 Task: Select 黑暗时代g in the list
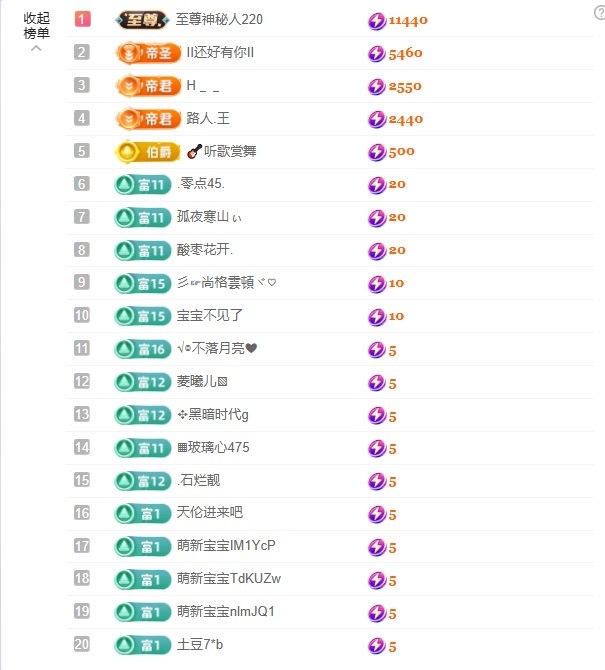click(x=212, y=414)
